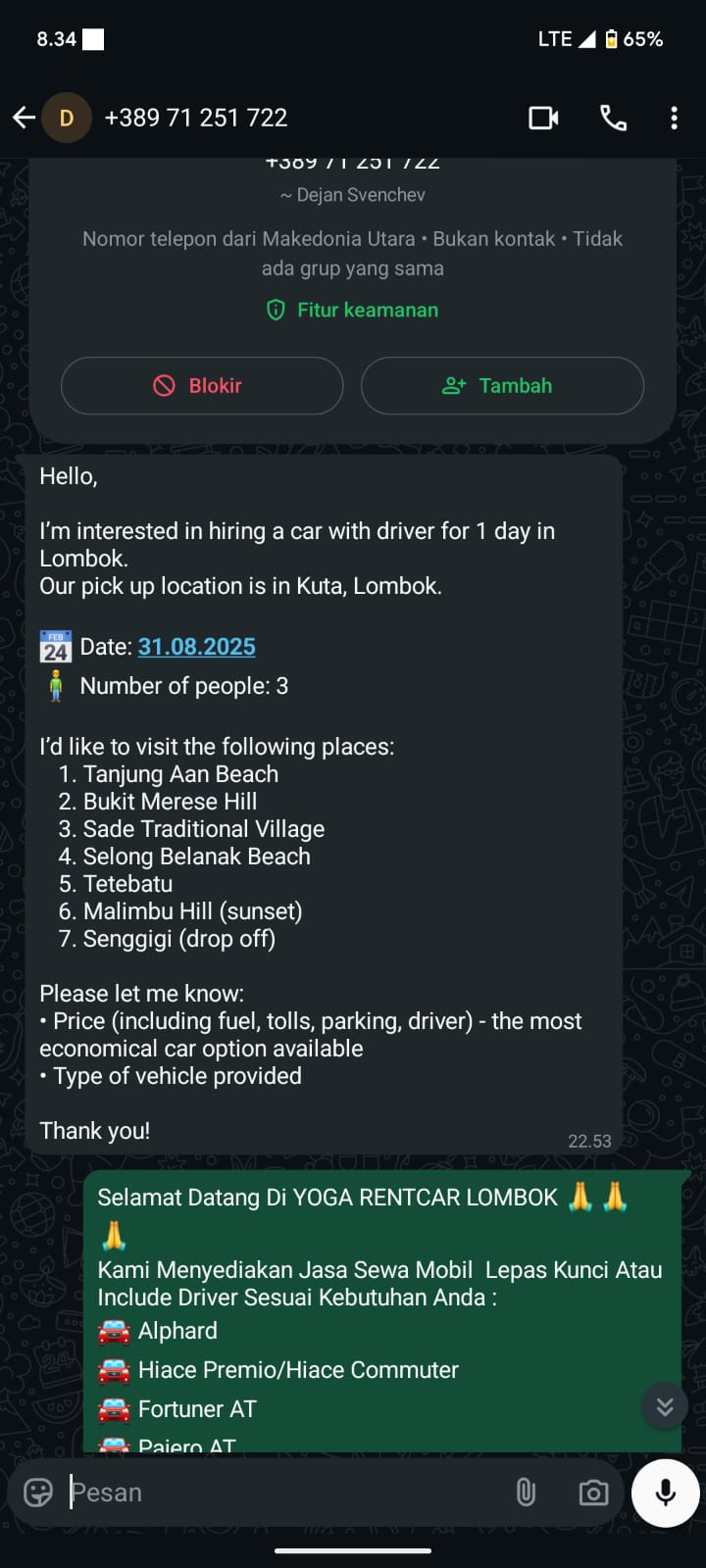Go back to the chat list

pyautogui.click(x=24, y=119)
